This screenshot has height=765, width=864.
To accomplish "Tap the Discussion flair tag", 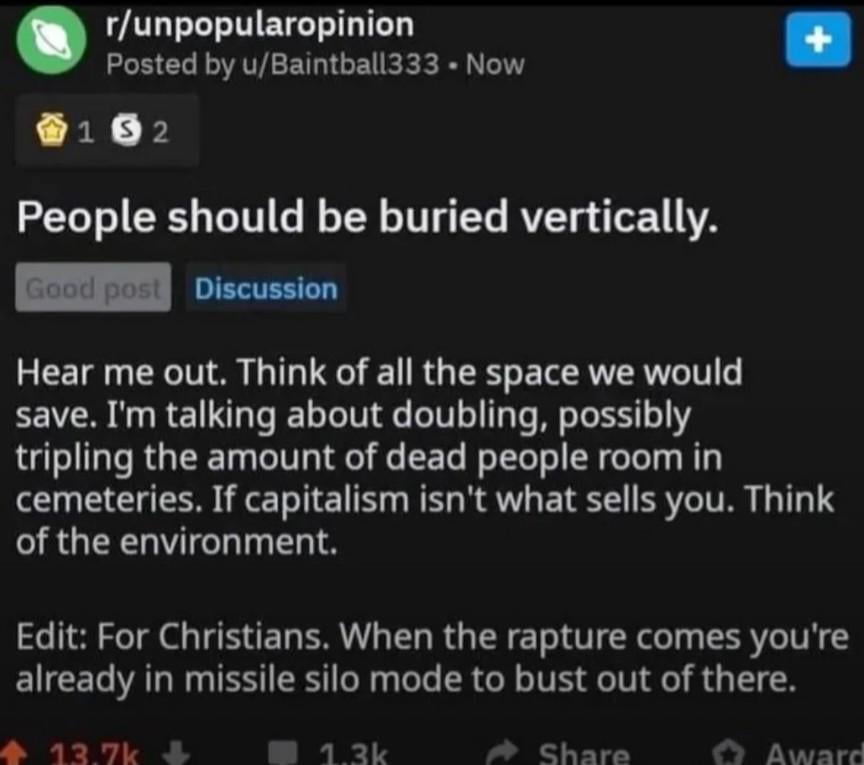I will point(266,289).
